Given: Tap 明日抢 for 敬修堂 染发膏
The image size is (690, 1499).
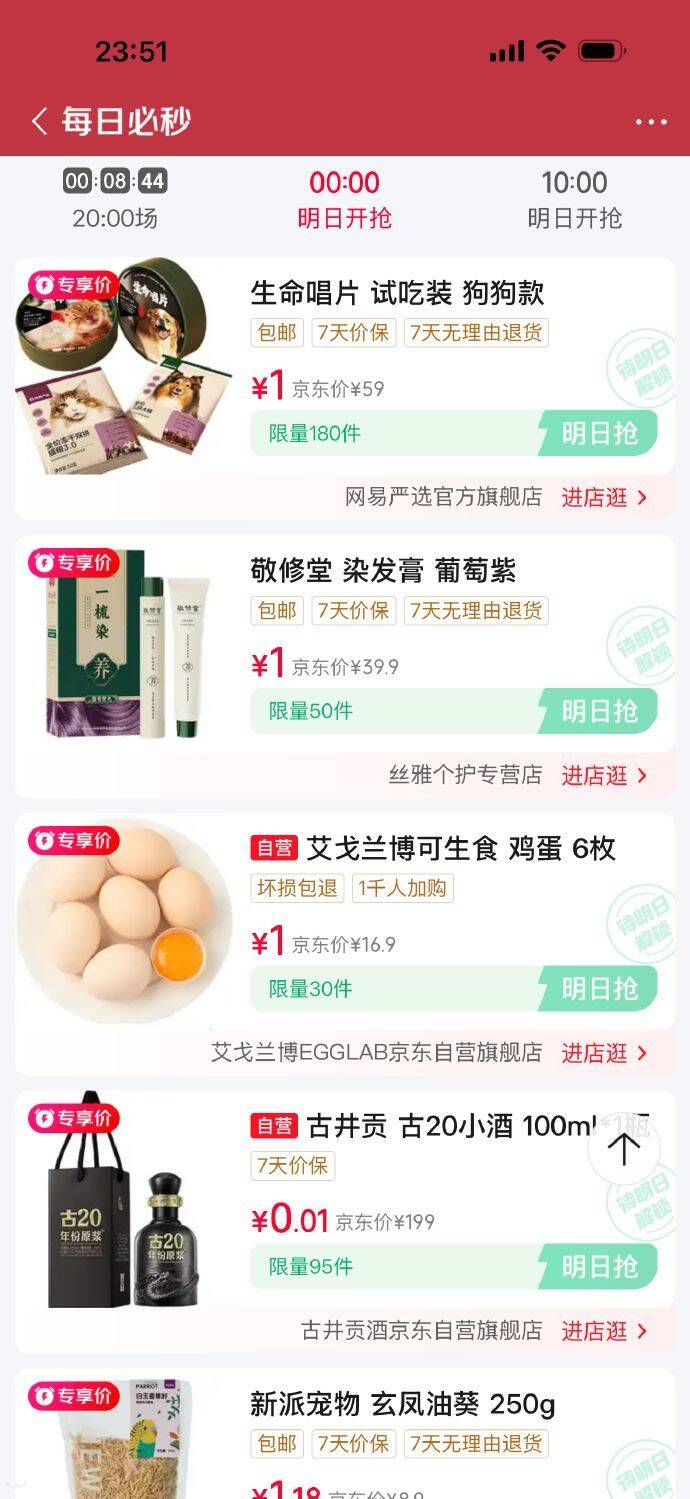Looking at the screenshot, I should (x=598, y=711).
